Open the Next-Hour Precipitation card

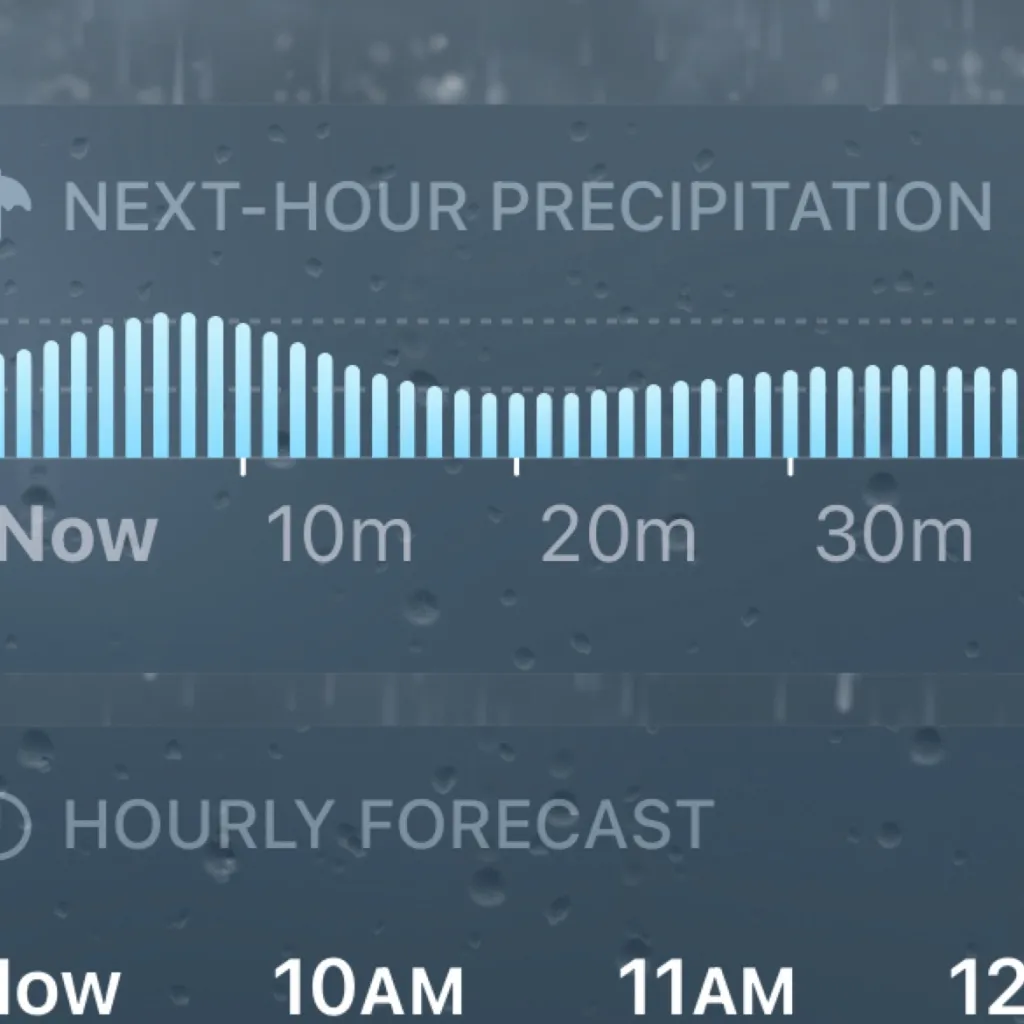527,206
